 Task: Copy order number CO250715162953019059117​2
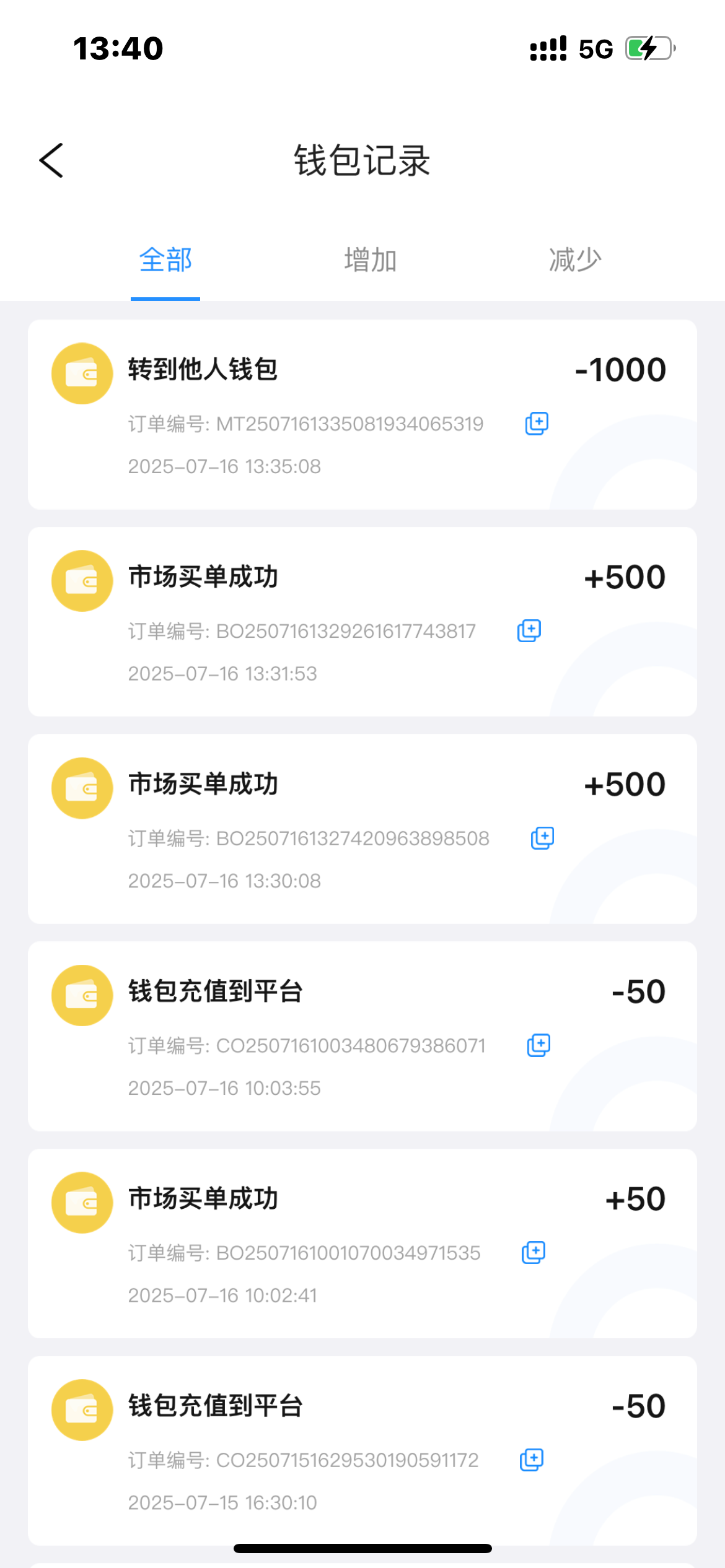(x=531, y=1460)
